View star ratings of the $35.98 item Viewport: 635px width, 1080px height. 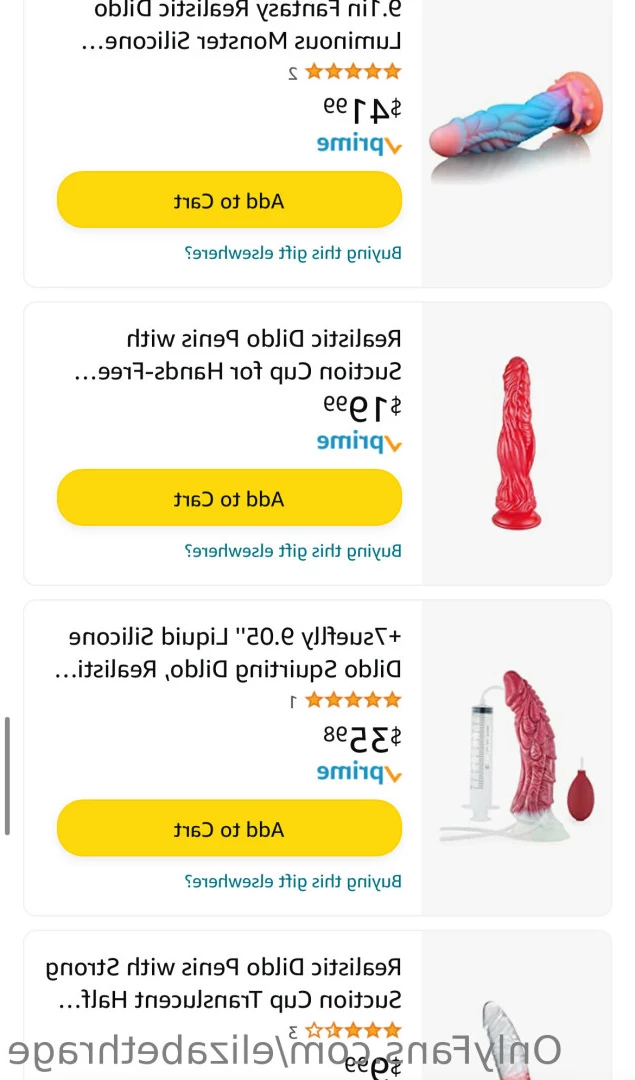coord(352,701)
